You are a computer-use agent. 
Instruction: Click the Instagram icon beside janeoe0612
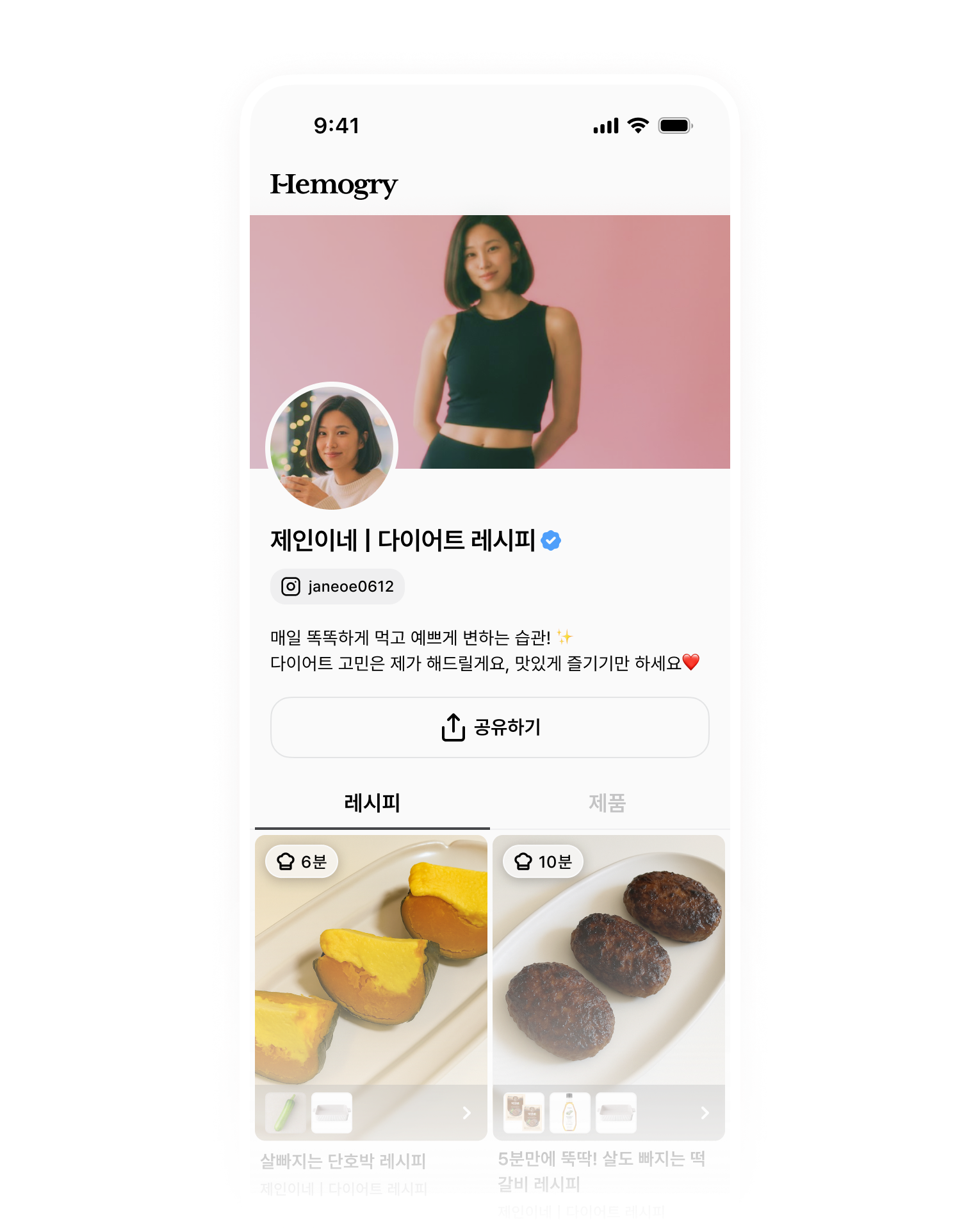(x=291, y=587)
